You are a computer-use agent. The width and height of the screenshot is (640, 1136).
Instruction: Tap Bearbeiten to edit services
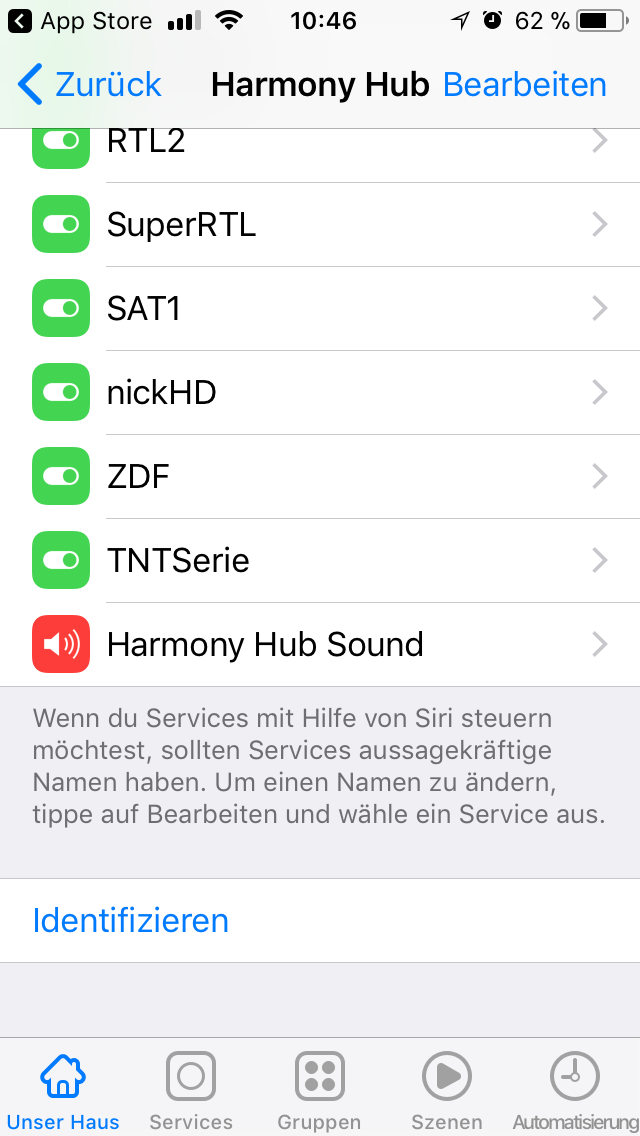pyautogui.click(x=524, y=85)
